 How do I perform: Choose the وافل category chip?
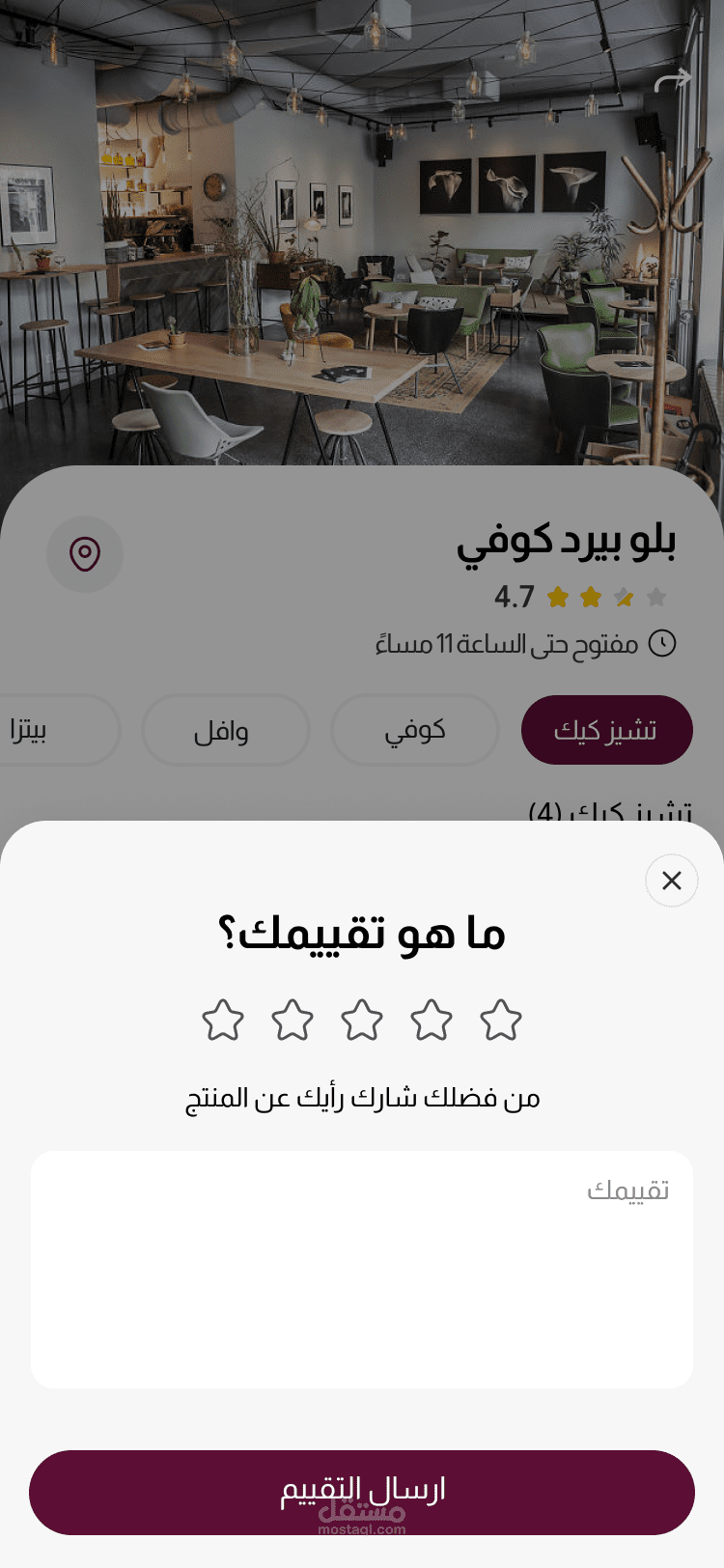tap(225, 730)
